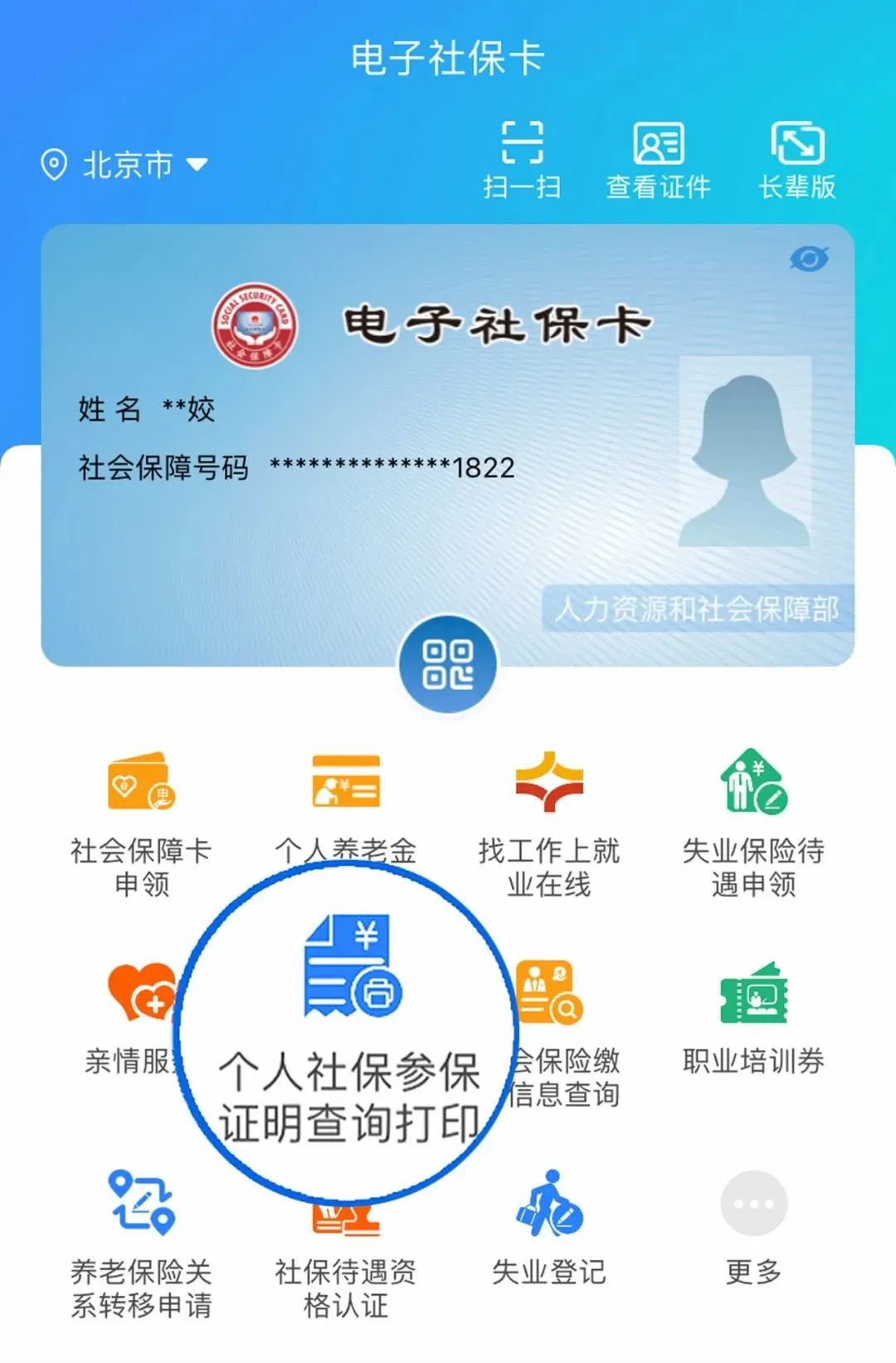This screenshot has width=896, height=1363.
Task: Open 查看证件 to view the card
Action: pos(658,159)
